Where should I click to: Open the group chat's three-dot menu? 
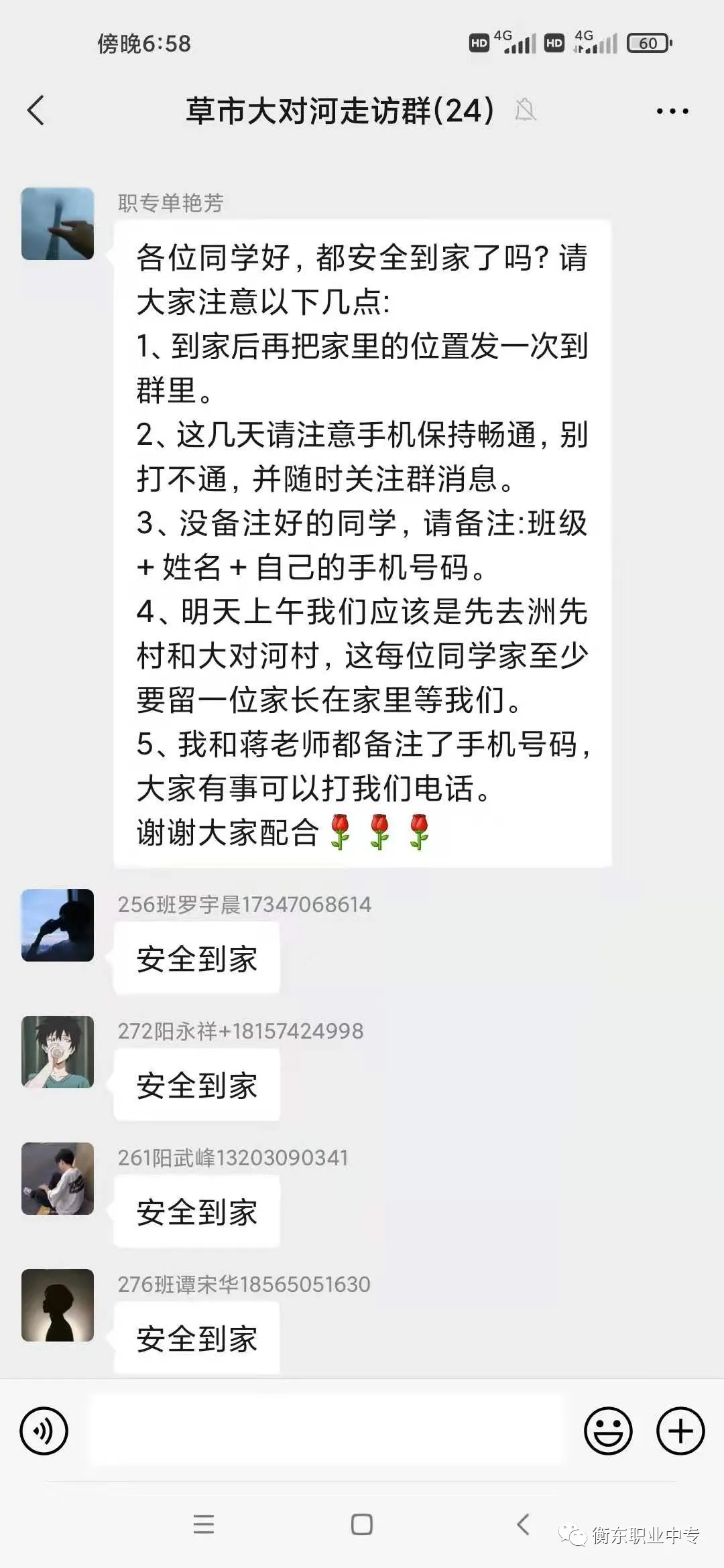pyautogui.click(x=672, y=111)
